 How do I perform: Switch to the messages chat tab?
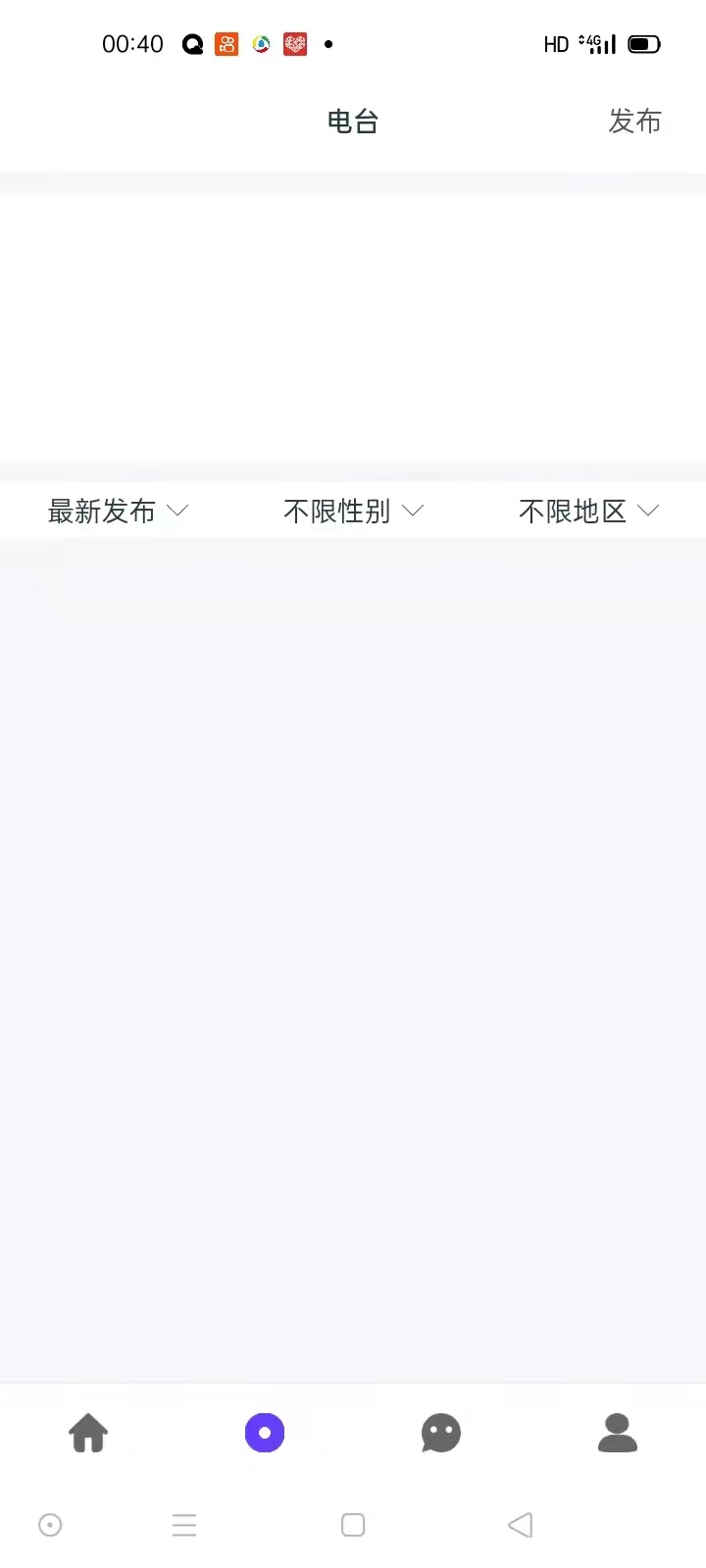click(x=441, y=1433)
